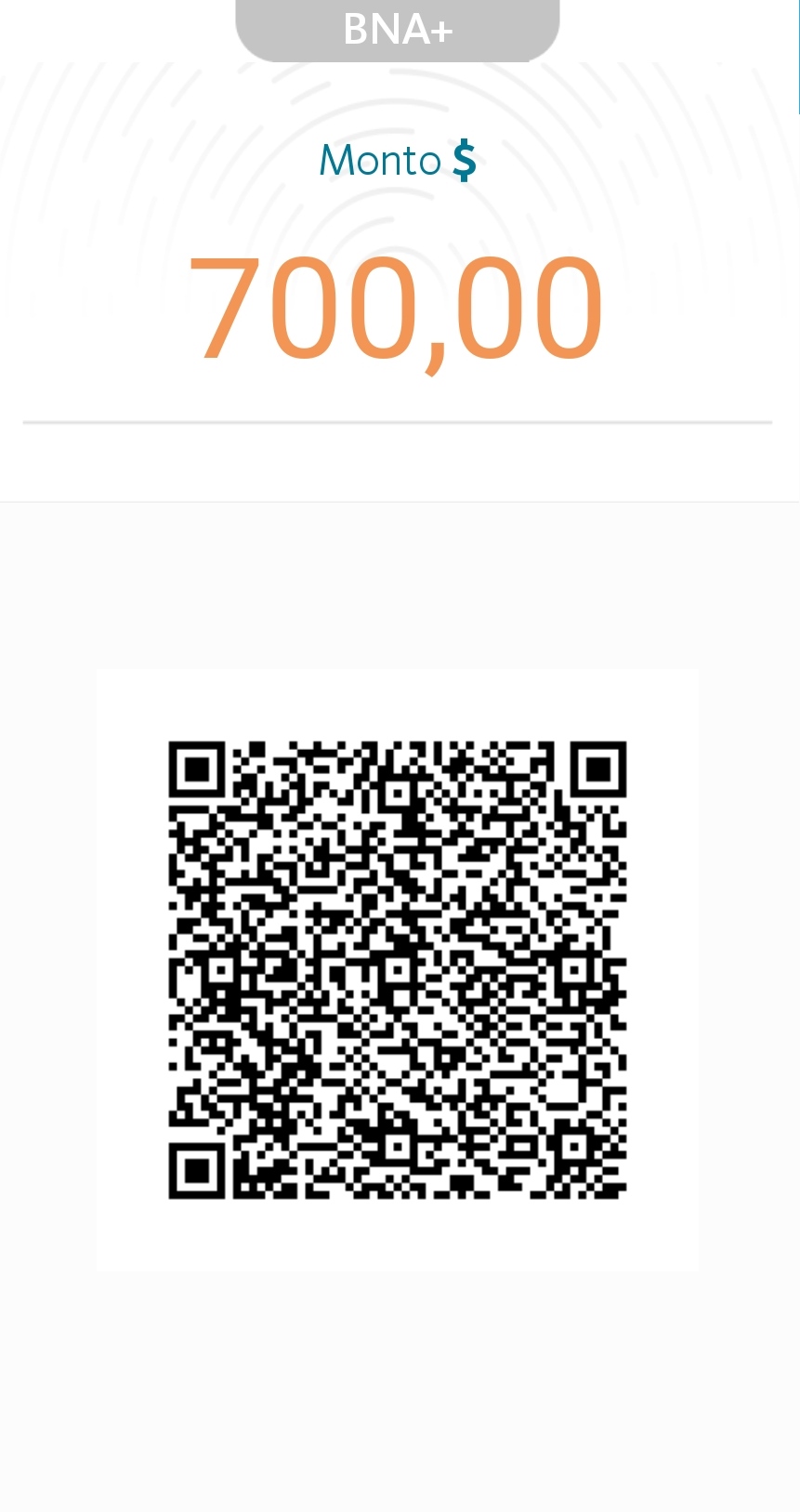This screenshot has height=1512, width=800.
Task: Tap the BNA+ header tab
Action: coord(398,30)
